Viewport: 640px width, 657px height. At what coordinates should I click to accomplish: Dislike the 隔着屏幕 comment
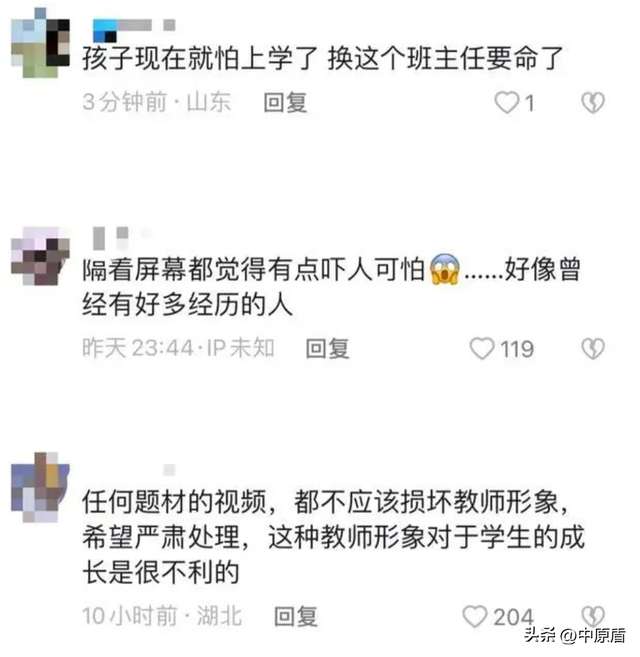594,348
